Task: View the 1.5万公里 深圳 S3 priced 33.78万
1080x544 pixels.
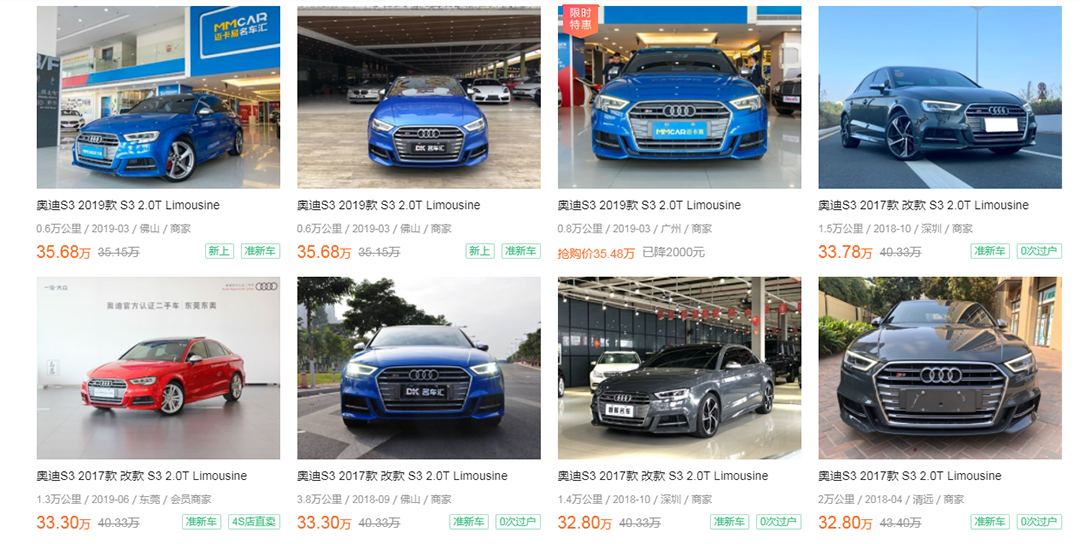Action: point(939,98)
